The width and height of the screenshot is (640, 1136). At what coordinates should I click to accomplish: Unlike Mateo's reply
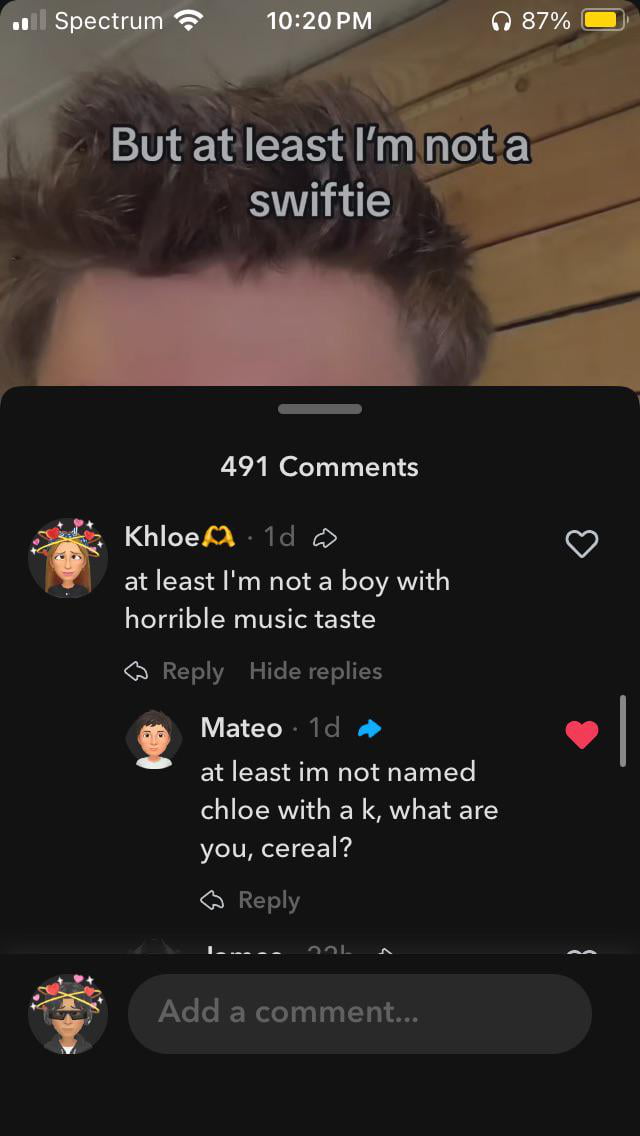pos(581,734)
